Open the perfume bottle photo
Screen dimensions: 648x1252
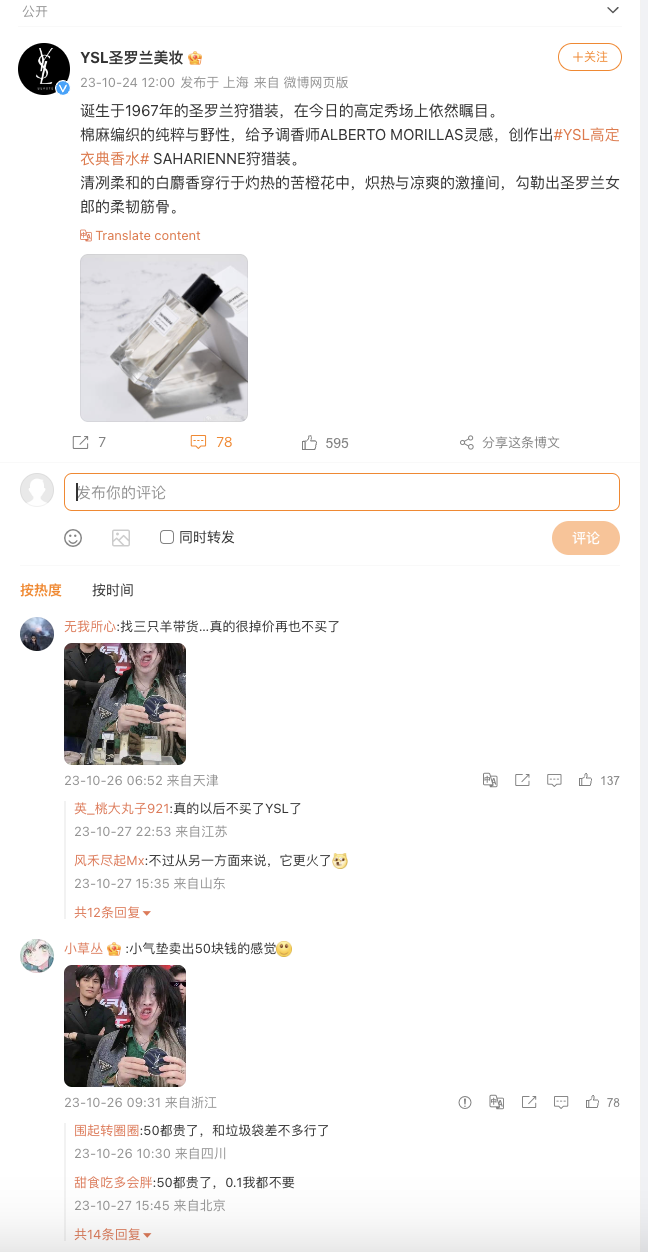tap(164, 337)
